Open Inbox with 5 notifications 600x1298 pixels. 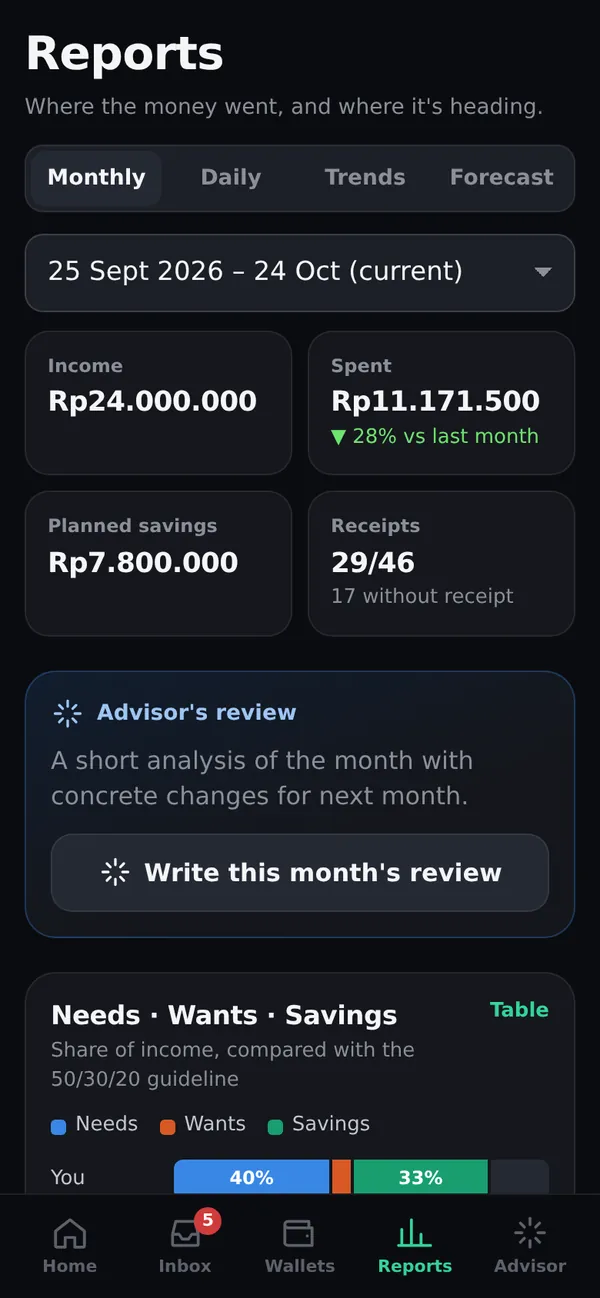(185, 1245)
